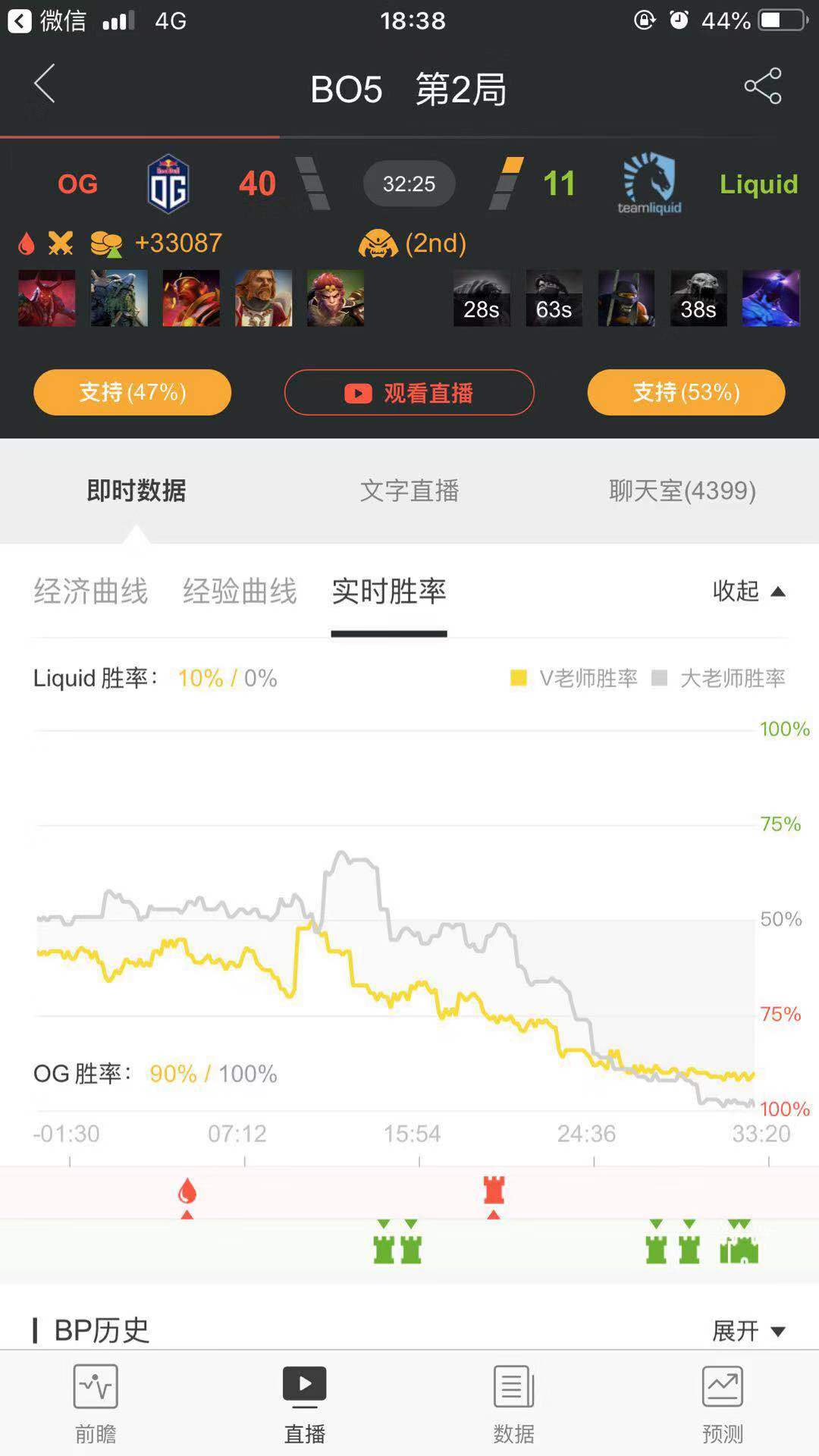This screenshot has height=1456, width=819.
Task: Click the Team Liquid logo
Action: pos(648,182)
